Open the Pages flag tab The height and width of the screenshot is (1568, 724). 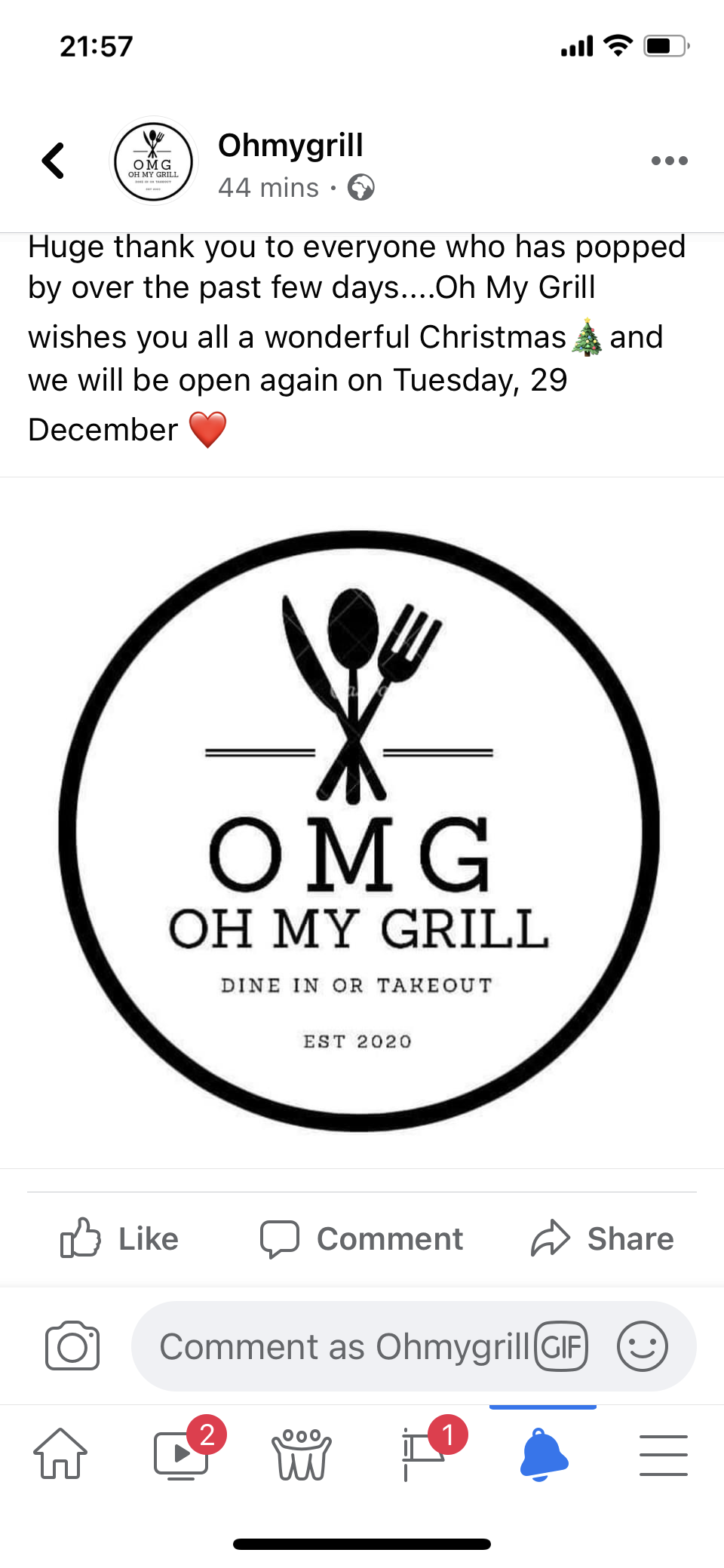[422, 1453]
